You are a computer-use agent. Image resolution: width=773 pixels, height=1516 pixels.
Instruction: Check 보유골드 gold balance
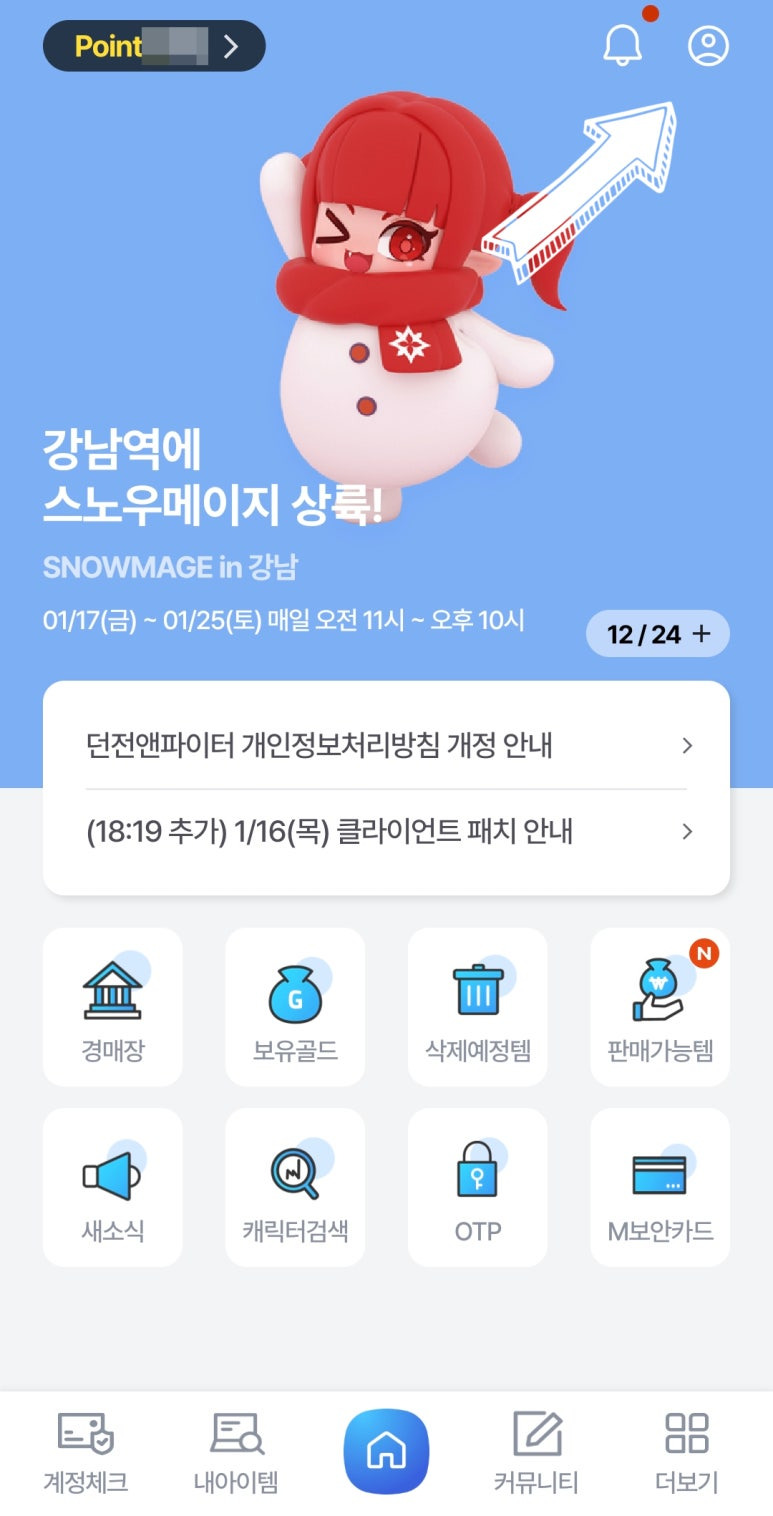click(x=295, y=1006)
